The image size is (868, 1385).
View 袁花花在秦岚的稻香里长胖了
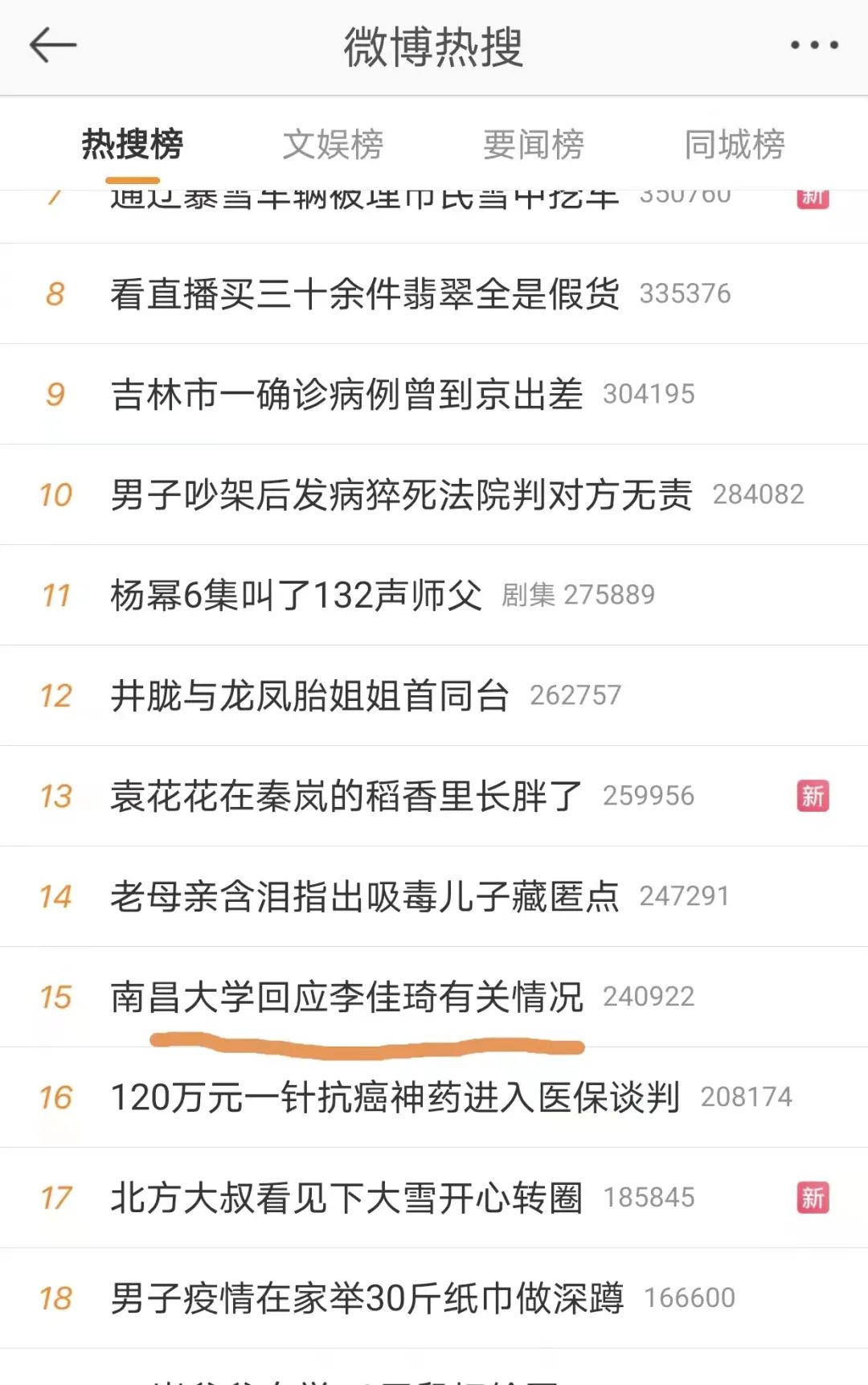click(x=346, y=796)
